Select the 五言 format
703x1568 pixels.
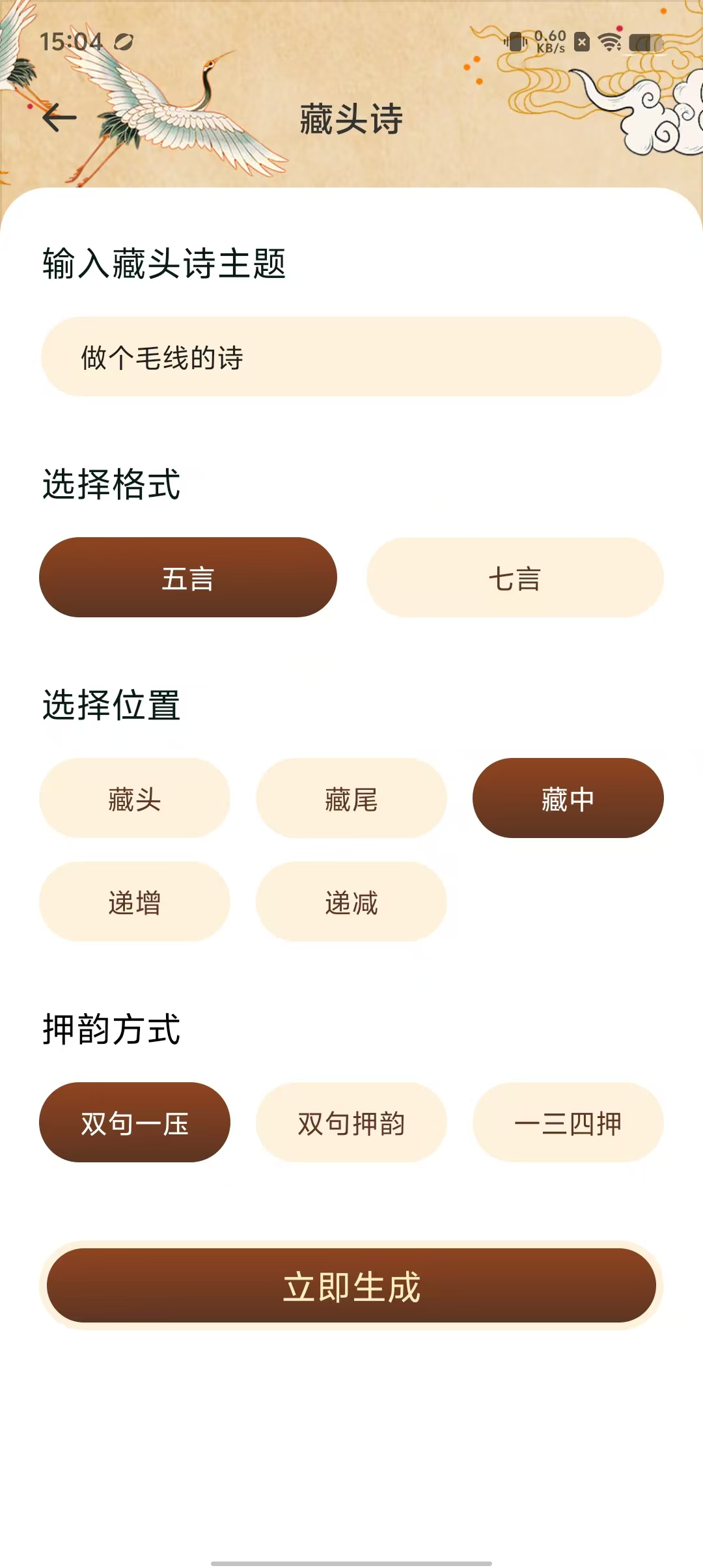click(188, 578)
